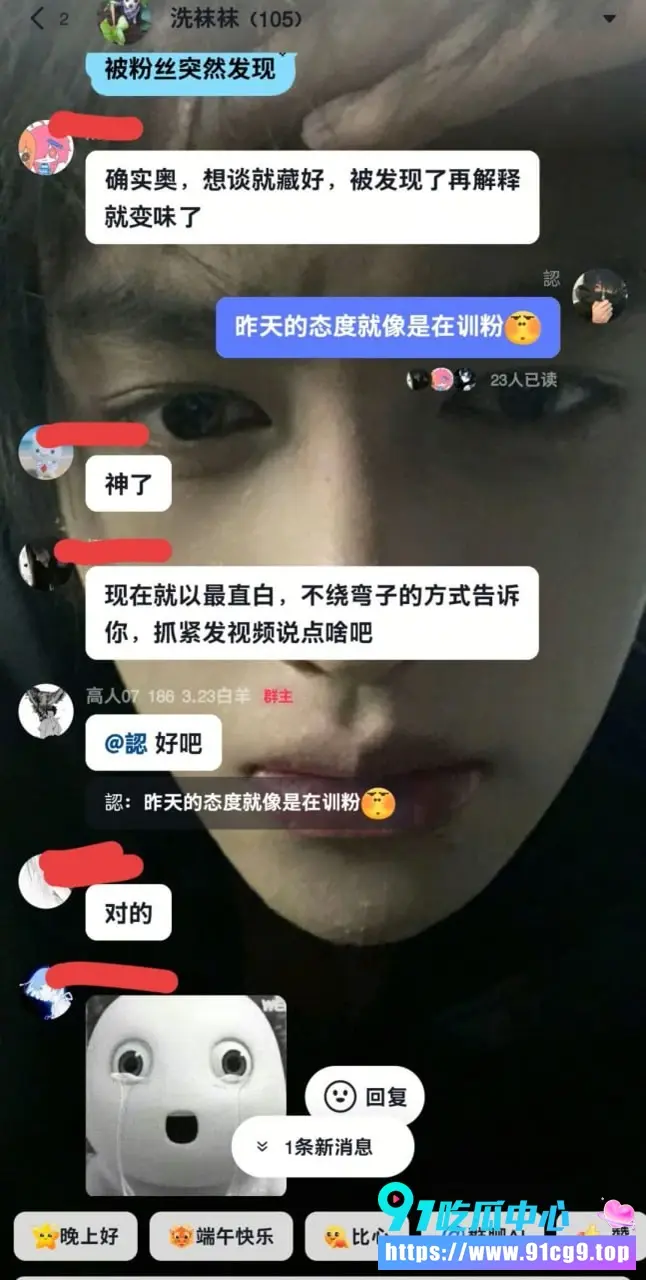Screen dimensions: 646x1280
Task: Open 高人07's avatar profile
Action: pos(46,711)
